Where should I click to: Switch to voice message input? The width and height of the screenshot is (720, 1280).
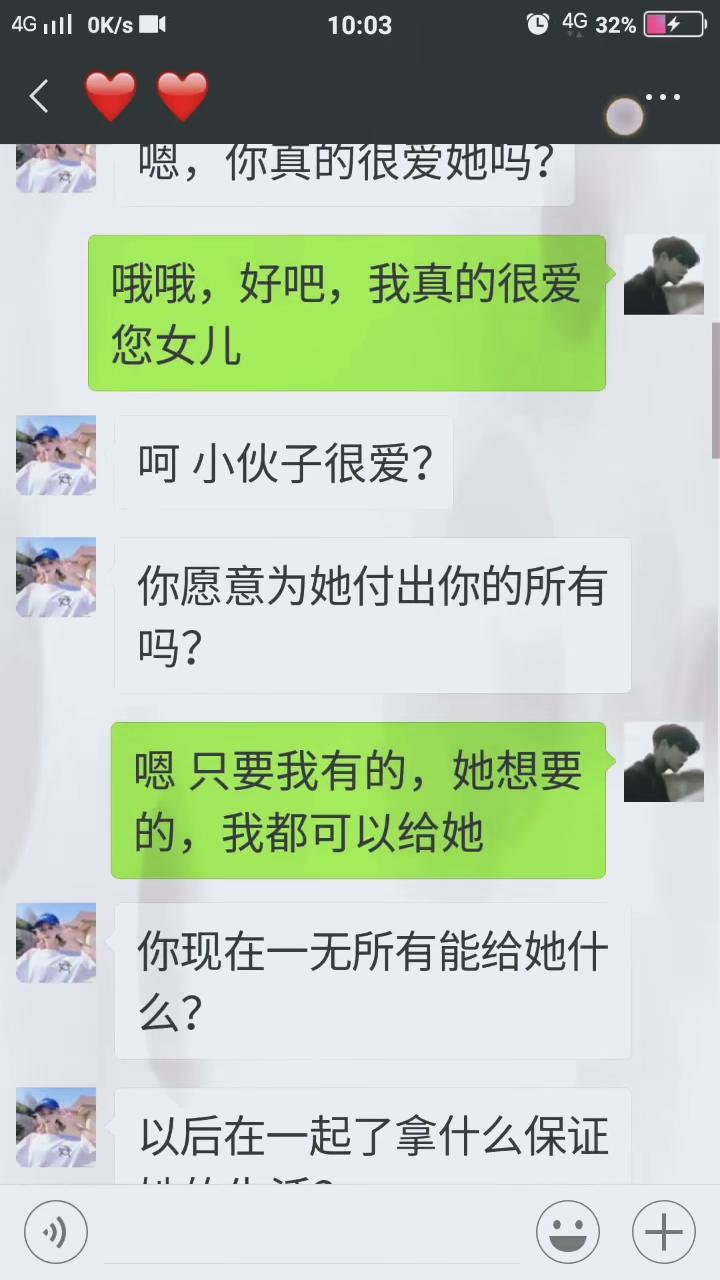tap(56, 1232)
